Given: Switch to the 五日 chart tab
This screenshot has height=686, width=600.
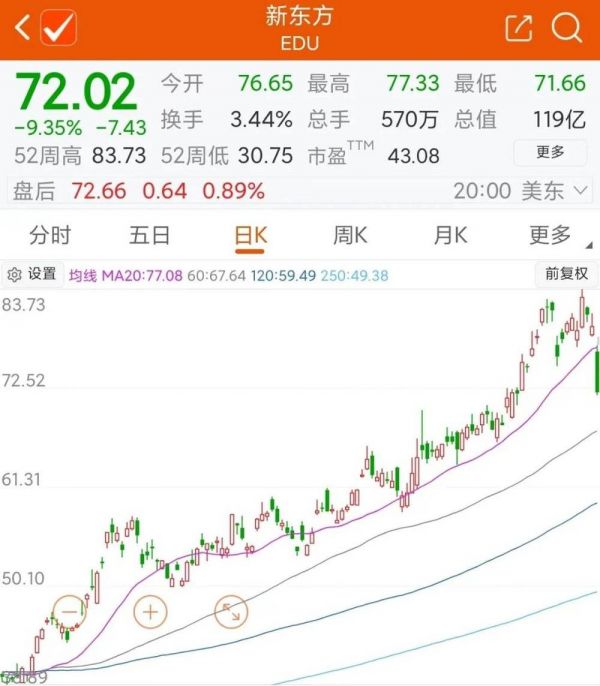Looking at the screenshot, I should tap(150, 236).
